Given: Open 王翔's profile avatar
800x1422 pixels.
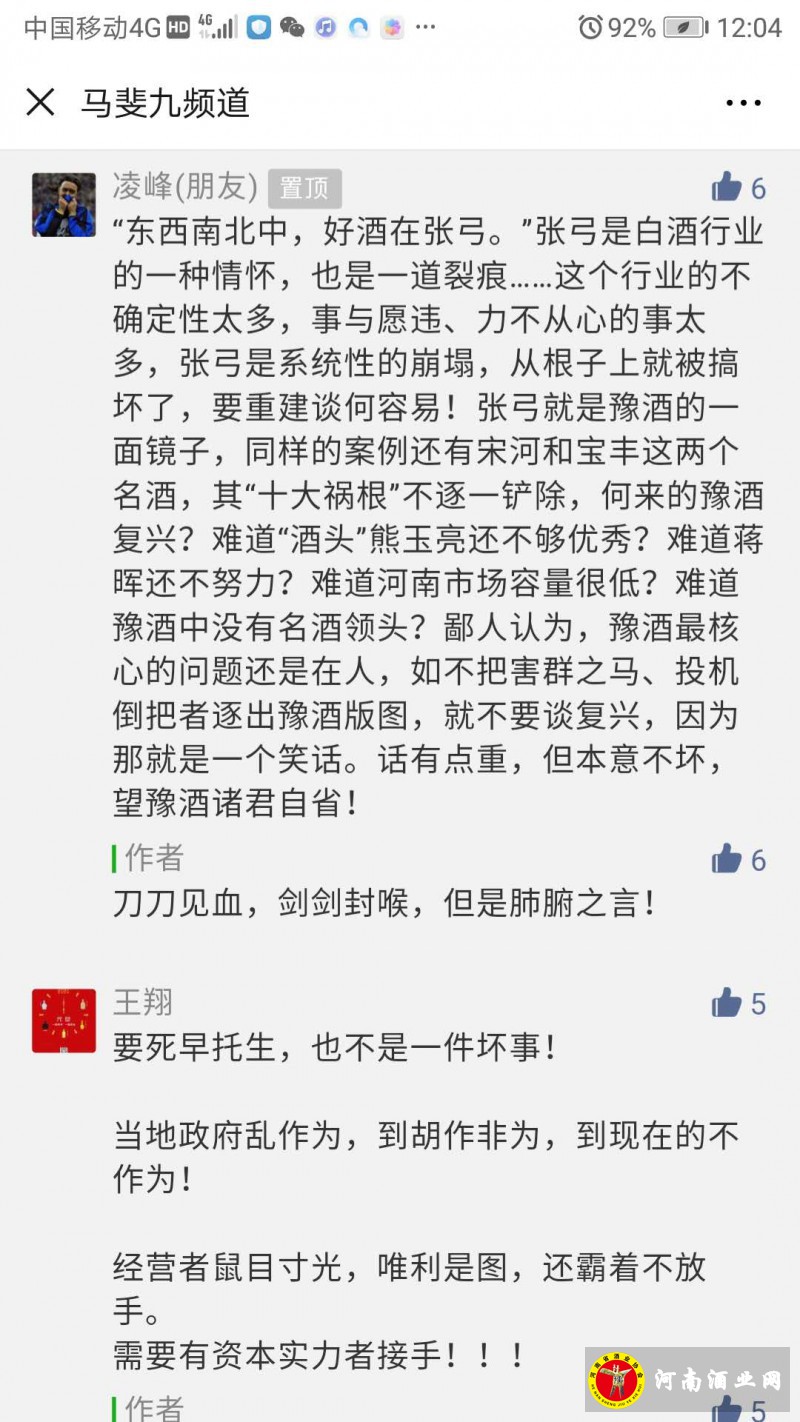Looking at the screenshot, I should pos(63,1021).
